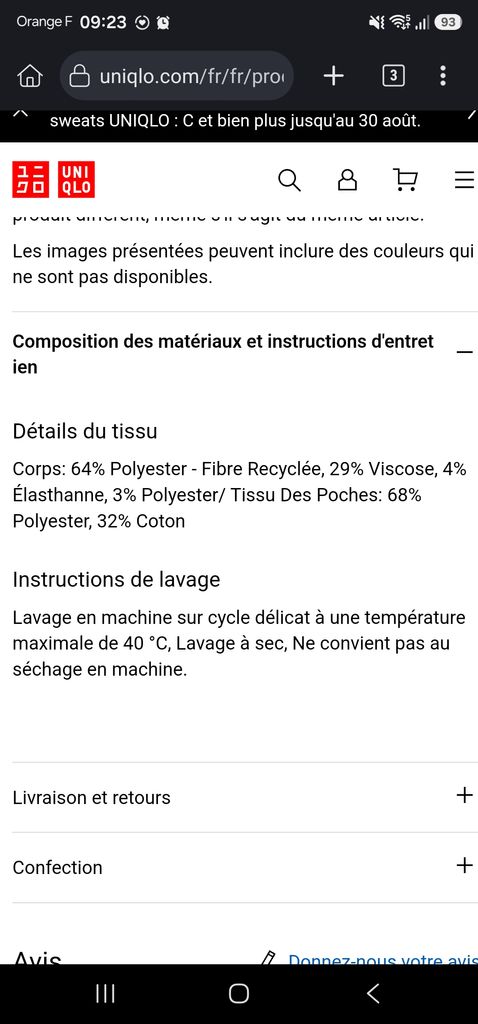The height and width of the screenshot is (1024, 478).
Task: Collapse the Composition des matériaux section
Action: coord(239,354)
